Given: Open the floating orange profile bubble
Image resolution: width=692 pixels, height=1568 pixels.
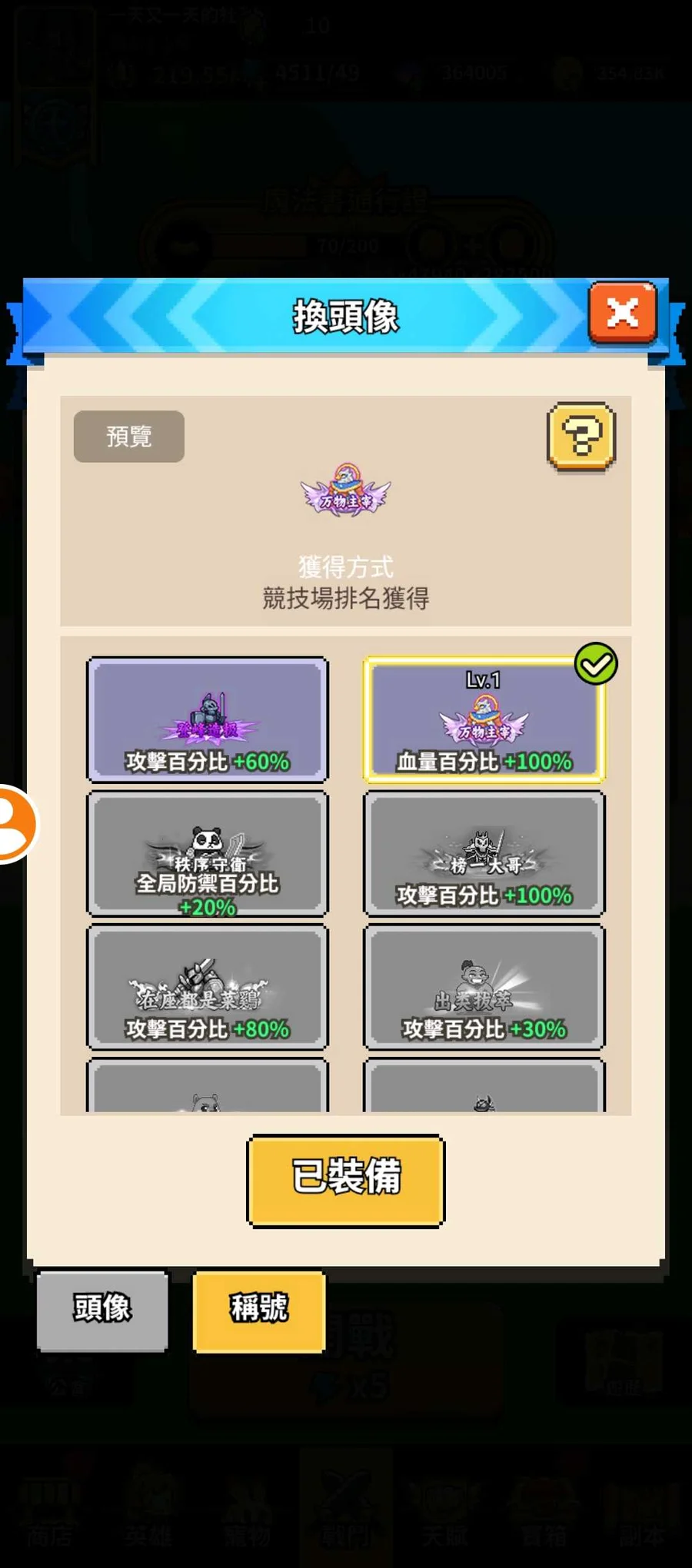Looking at the screenshot, I should (x=15, y=824).
